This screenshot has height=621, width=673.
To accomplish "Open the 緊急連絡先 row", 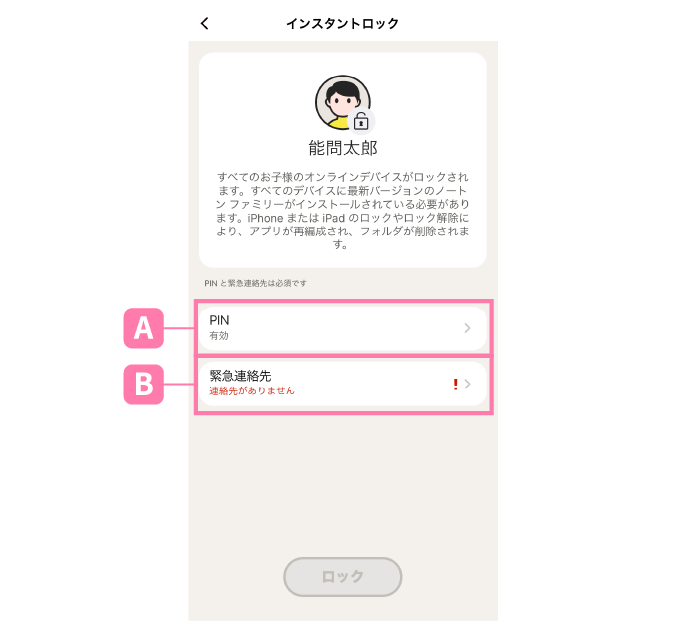I will 342,383.
